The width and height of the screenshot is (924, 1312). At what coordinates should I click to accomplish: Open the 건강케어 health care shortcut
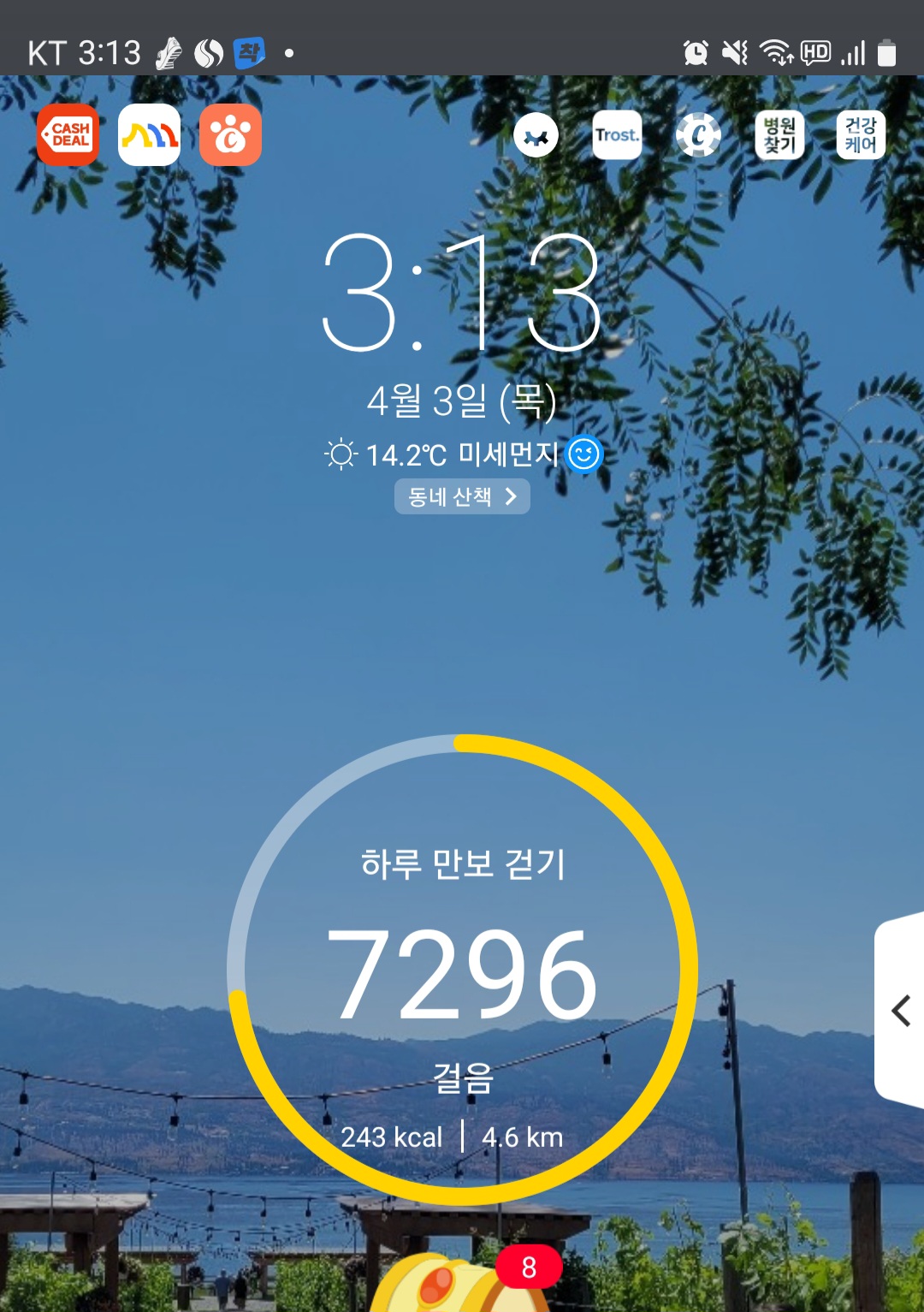point(860,135)
